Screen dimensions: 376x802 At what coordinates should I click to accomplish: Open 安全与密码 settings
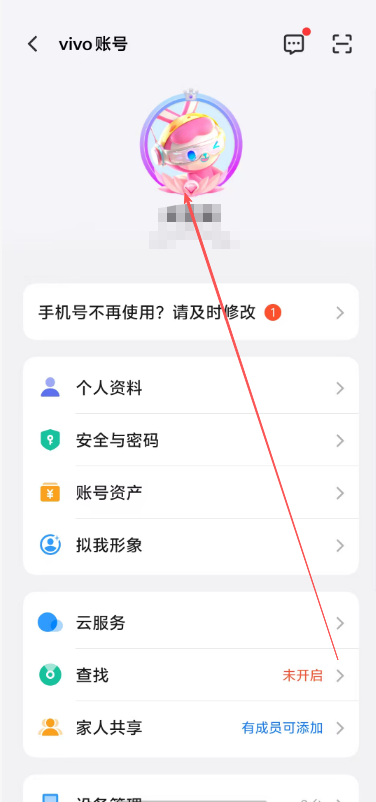(191, 440)
